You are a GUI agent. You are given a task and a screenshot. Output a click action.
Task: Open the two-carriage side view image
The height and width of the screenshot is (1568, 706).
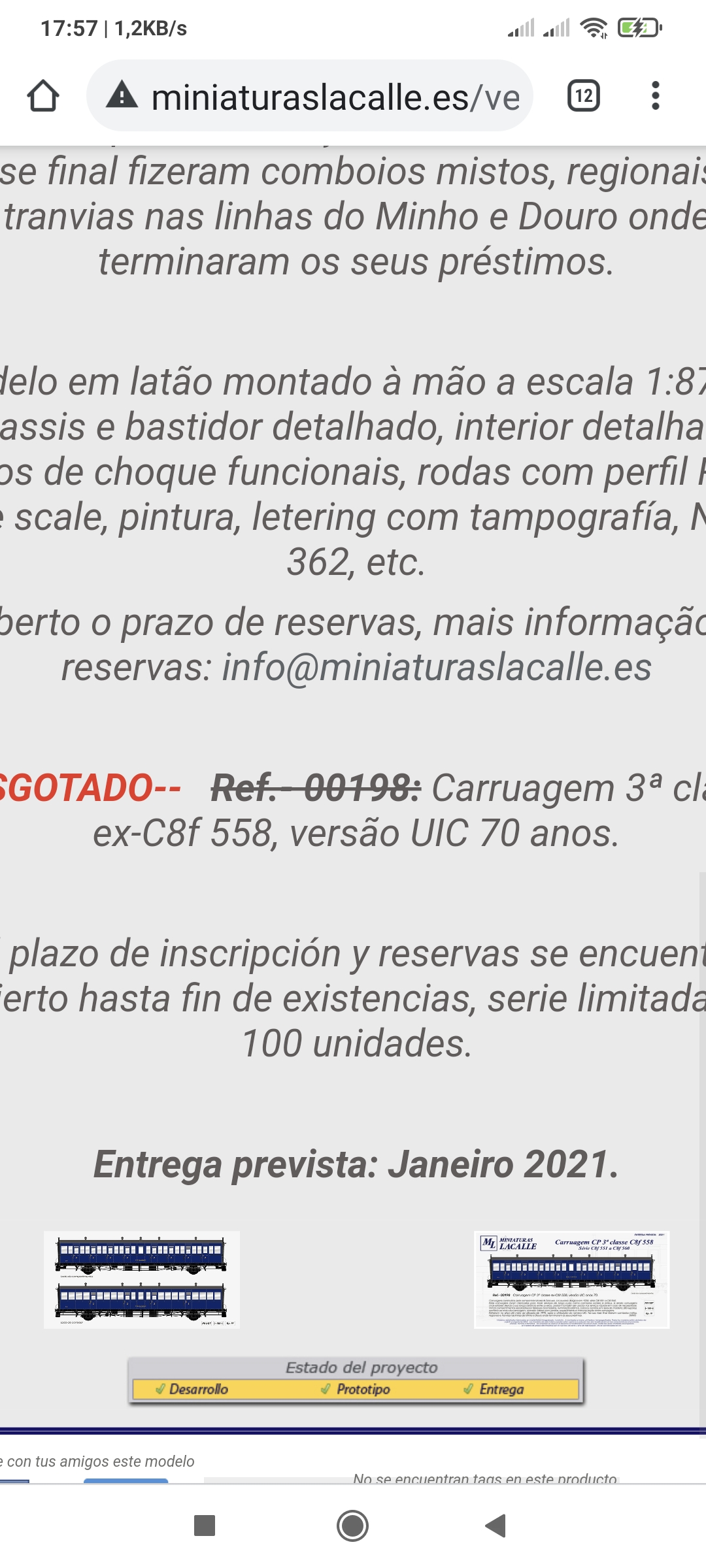142,1279
